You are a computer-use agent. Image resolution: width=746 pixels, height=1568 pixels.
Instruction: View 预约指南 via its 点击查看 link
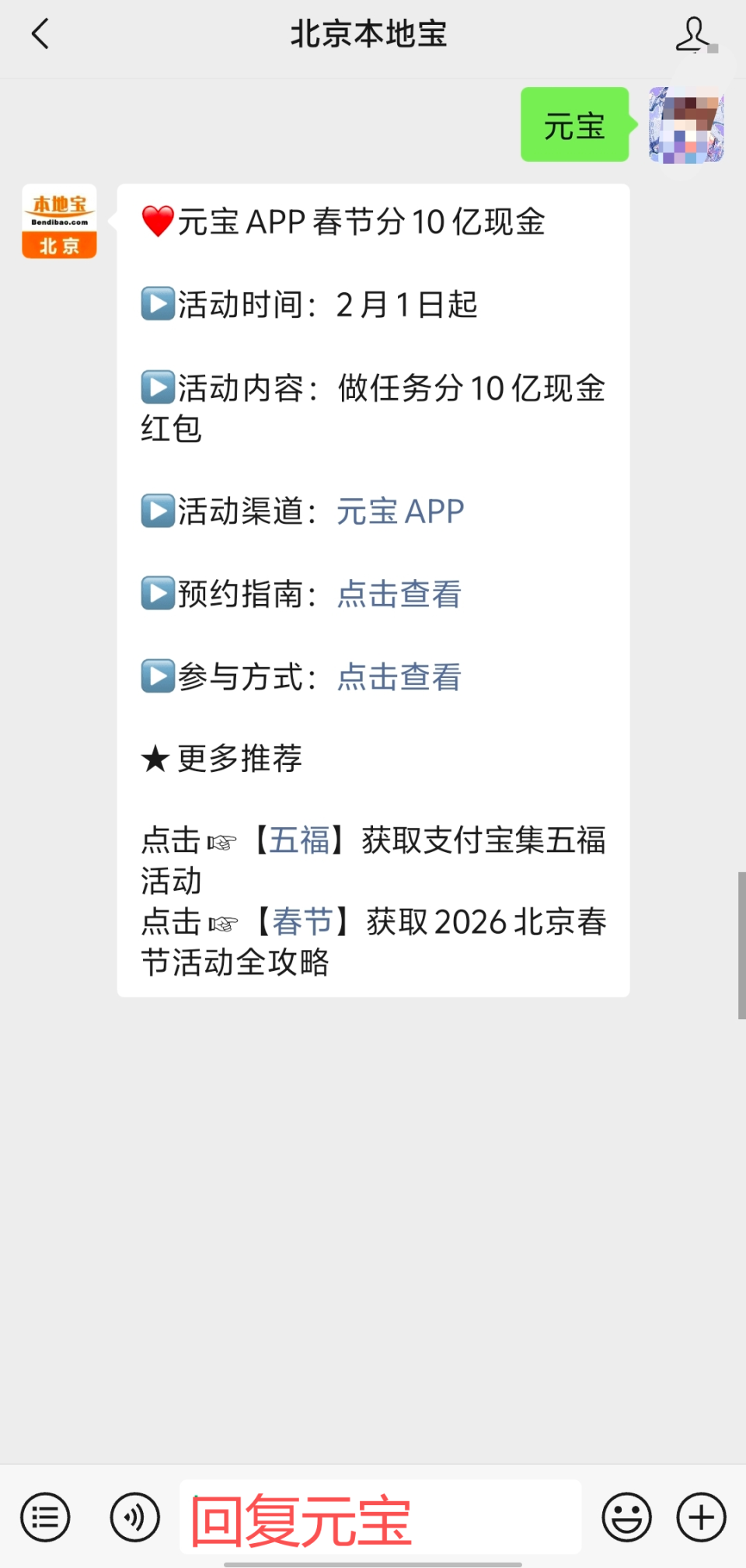click(x=399, y=595)
